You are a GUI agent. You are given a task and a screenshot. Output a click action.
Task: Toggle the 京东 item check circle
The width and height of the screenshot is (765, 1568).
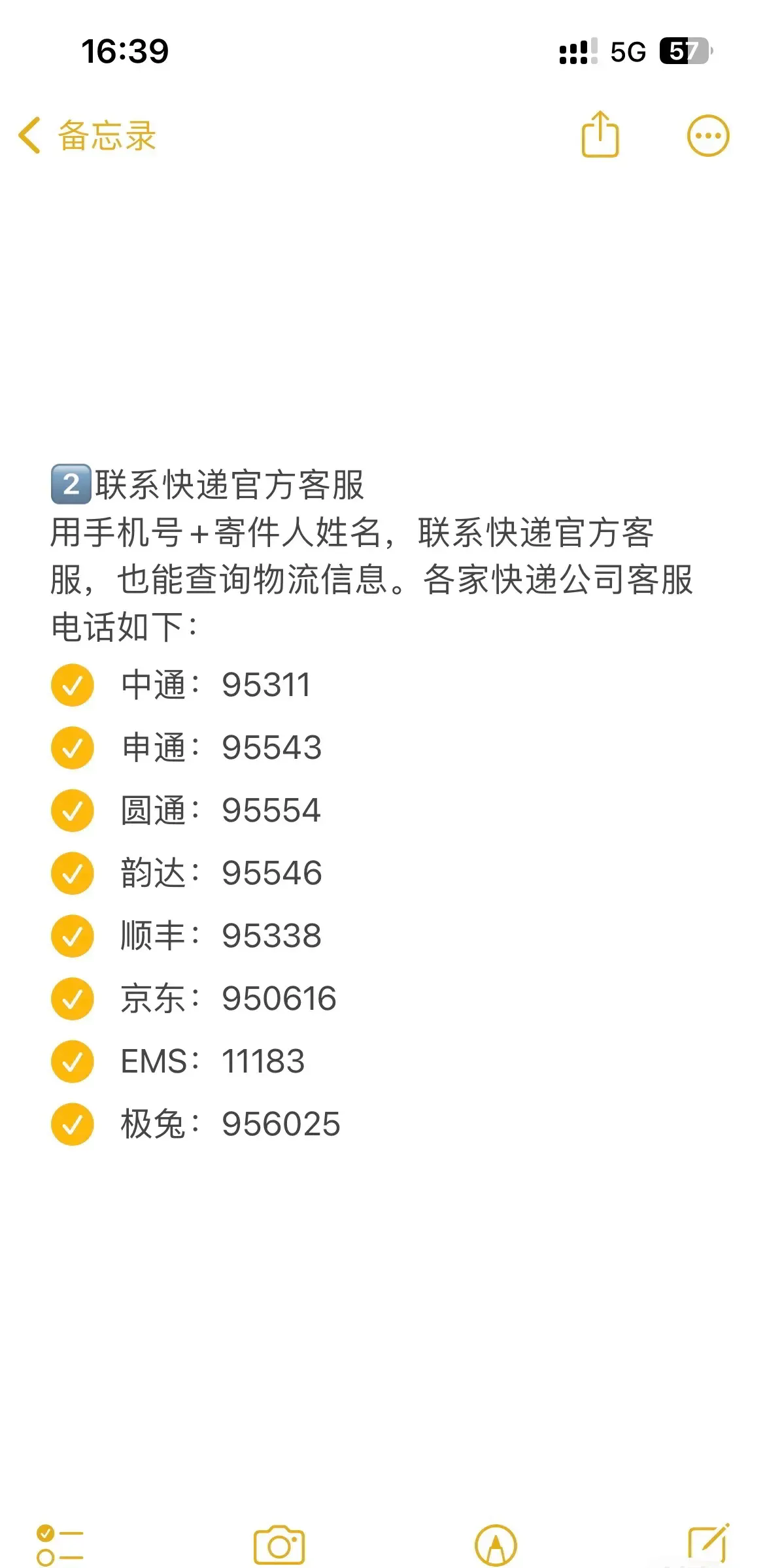[x=73, y=998]
